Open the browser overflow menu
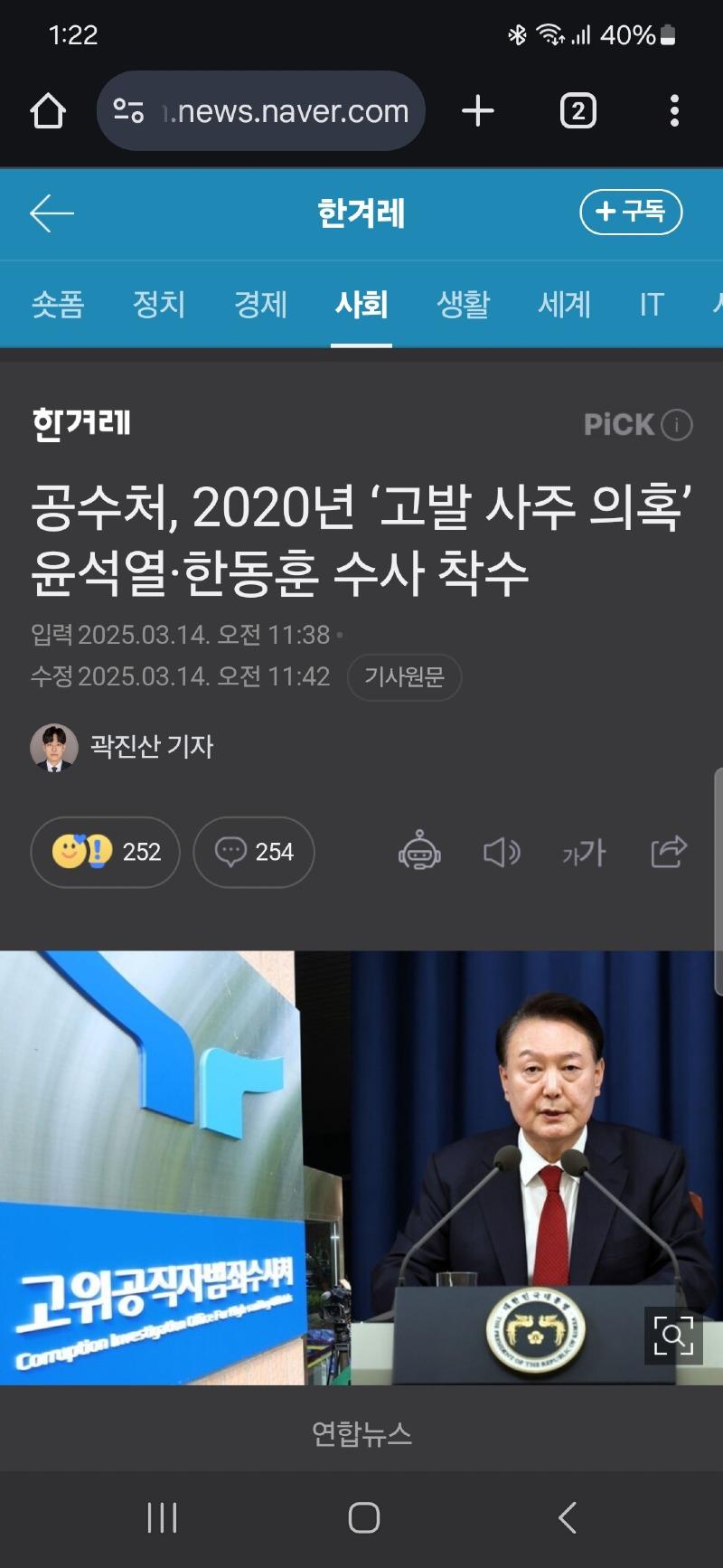Image resolution: width=723 pixels, height=1568 pixels. (x=674, y=111)
